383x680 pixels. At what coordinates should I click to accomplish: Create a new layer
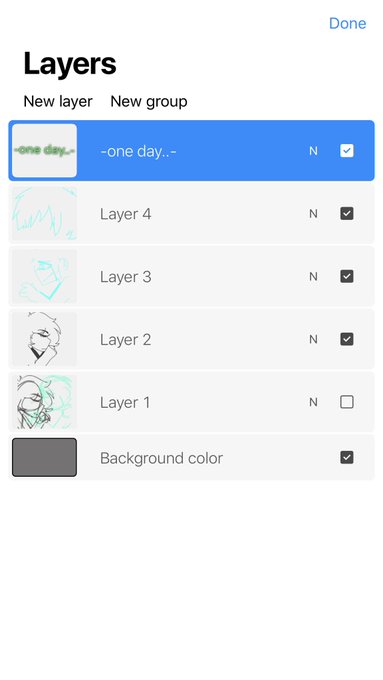point(58,101)
